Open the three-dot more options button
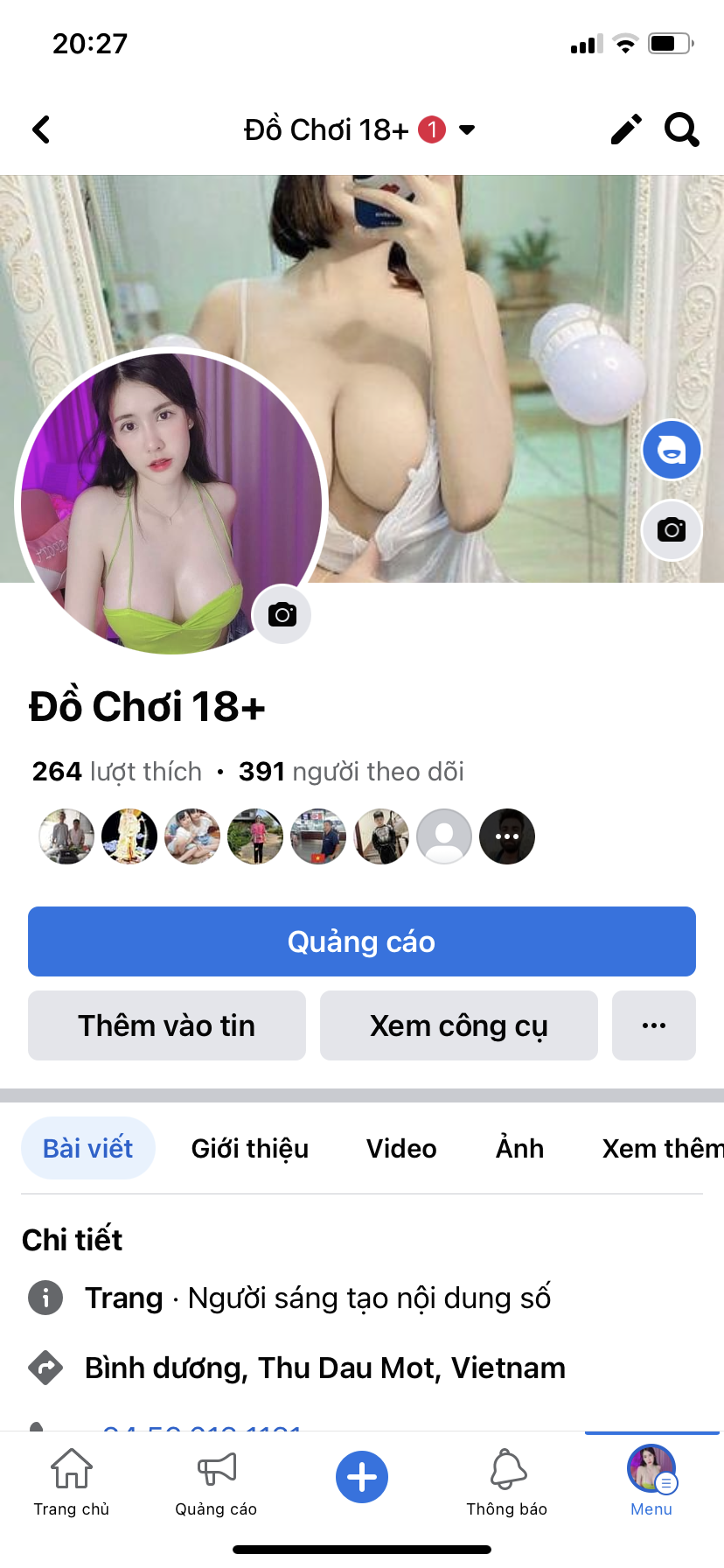 coord(654,1025)
